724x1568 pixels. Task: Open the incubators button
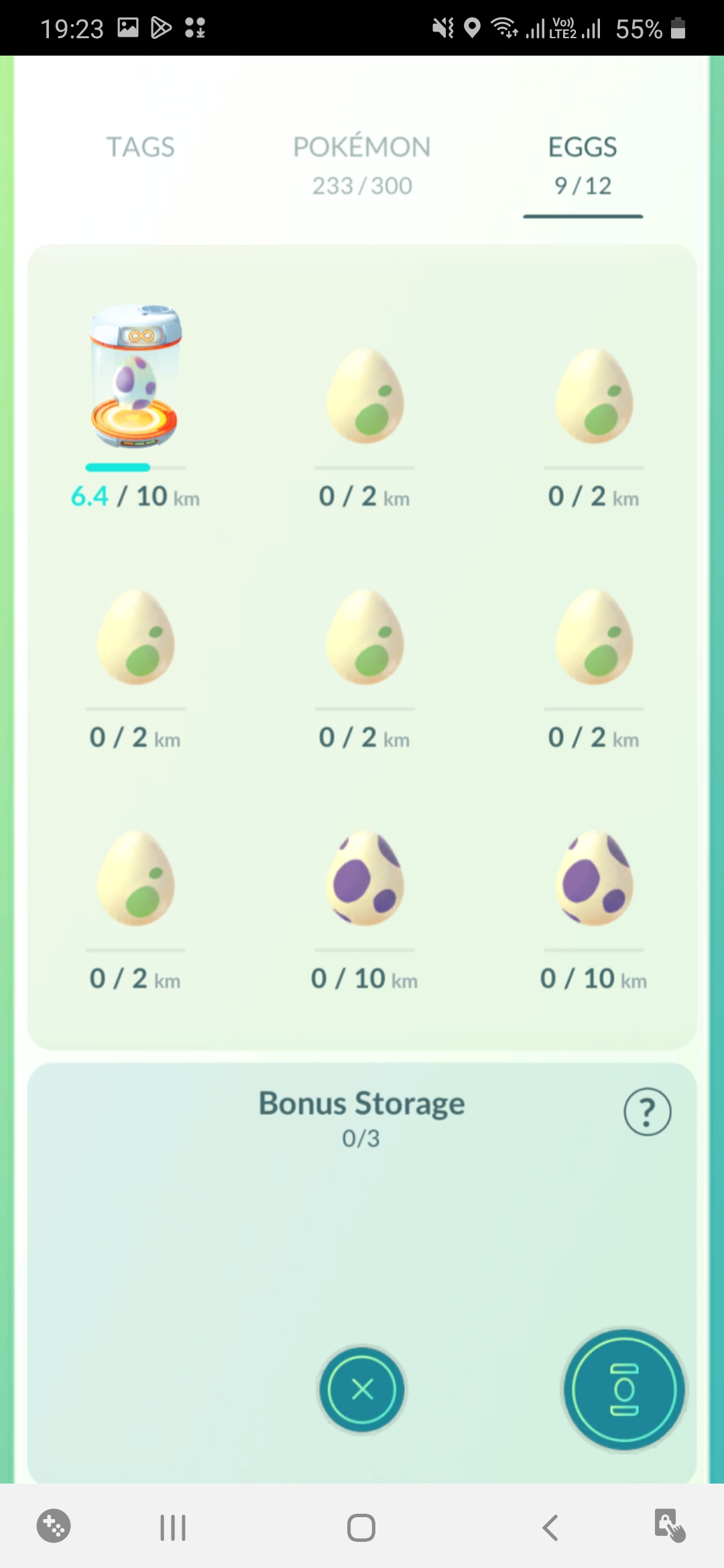(624, 1389)
